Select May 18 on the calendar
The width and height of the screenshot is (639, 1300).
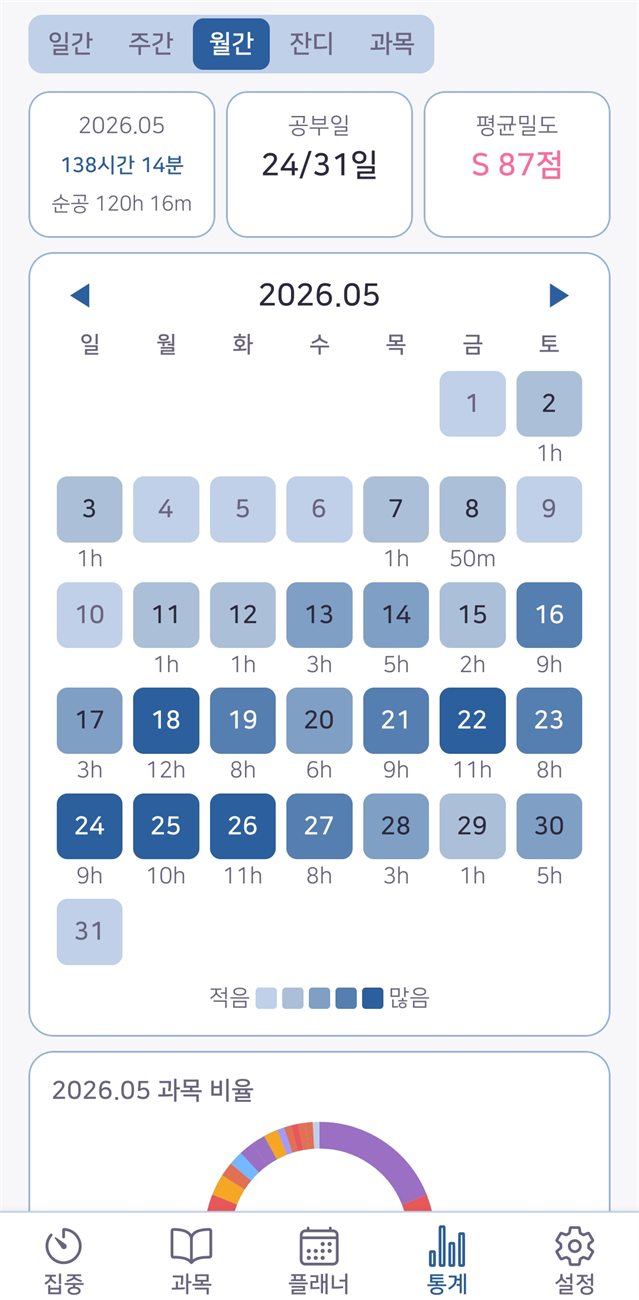click(x=166, y=720)
